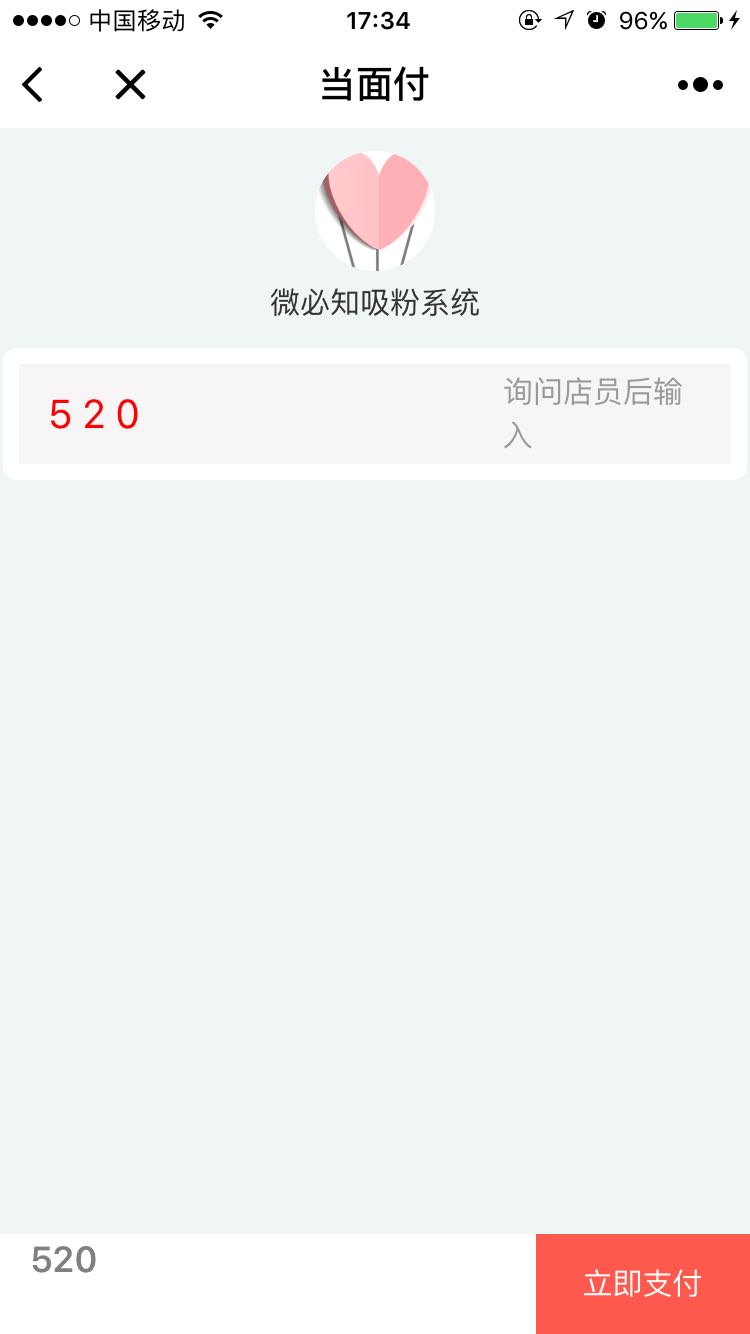
Task: Tap the heart balloon logo of 微必知吸粉系统
Action: pos(375,210)
